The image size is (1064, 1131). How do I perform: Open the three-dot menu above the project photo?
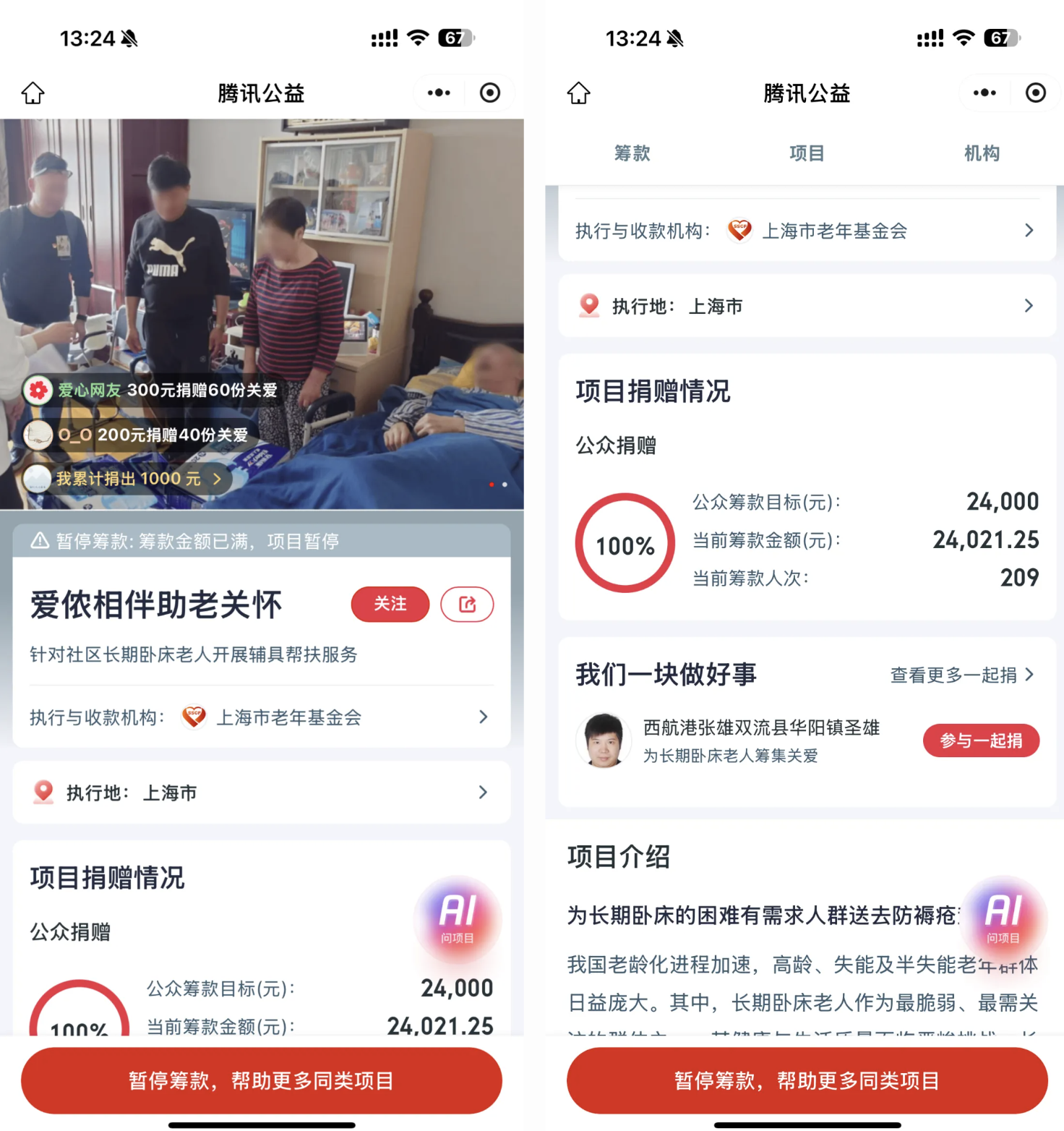pyautogui.click(x=439, y=93)
